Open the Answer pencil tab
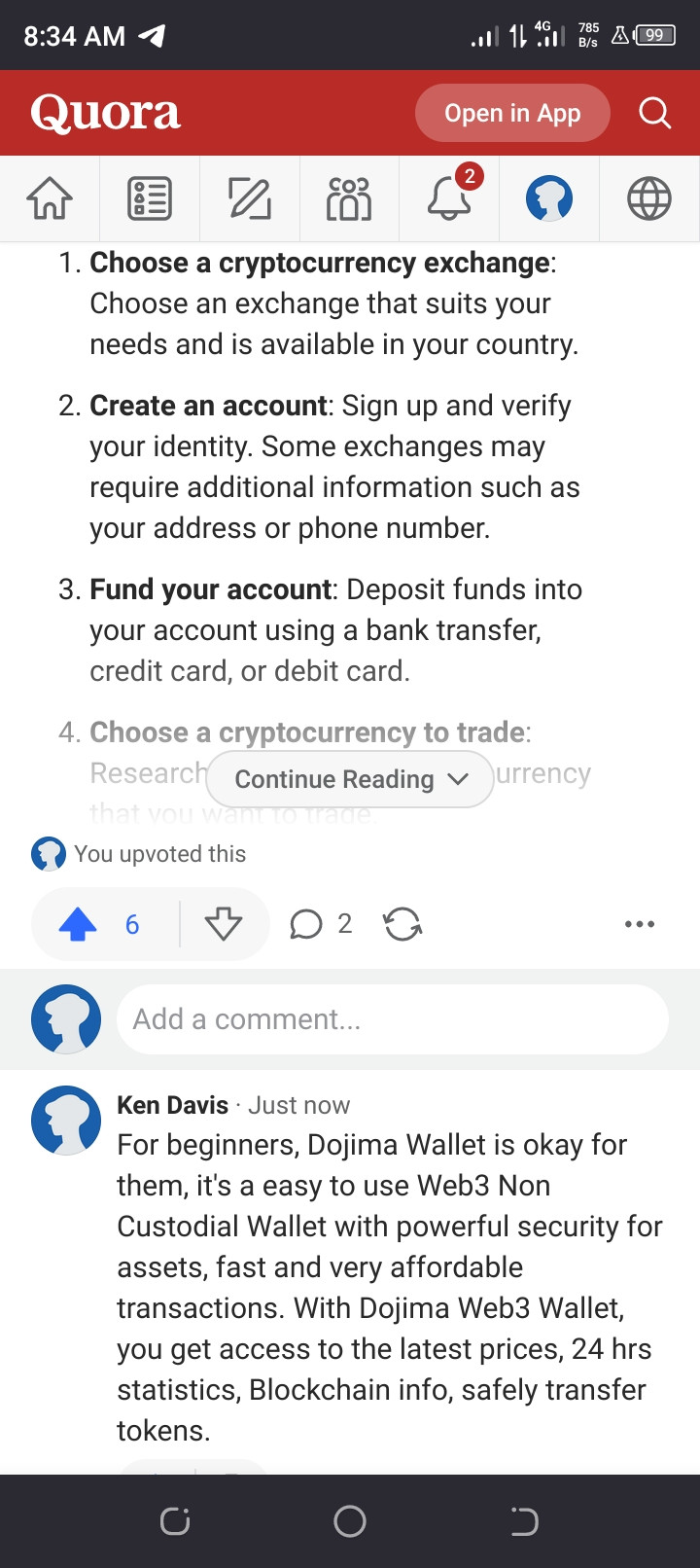 tap(250, 198)
